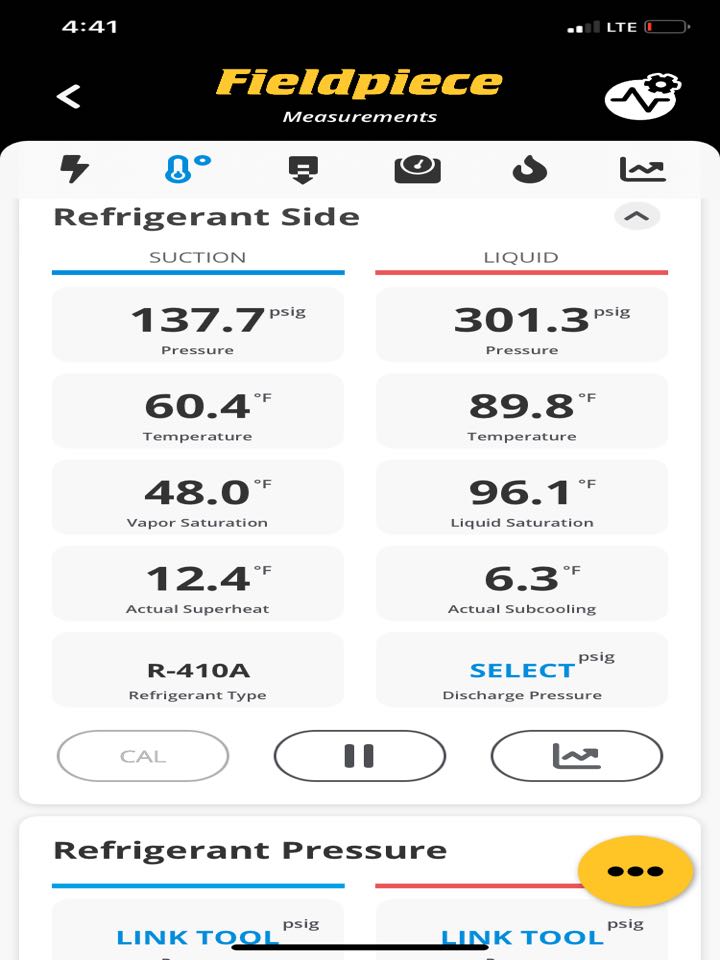This screenshot has width=720, height=960.
Task: Tap the CAL button
Action: coord(143,756)
